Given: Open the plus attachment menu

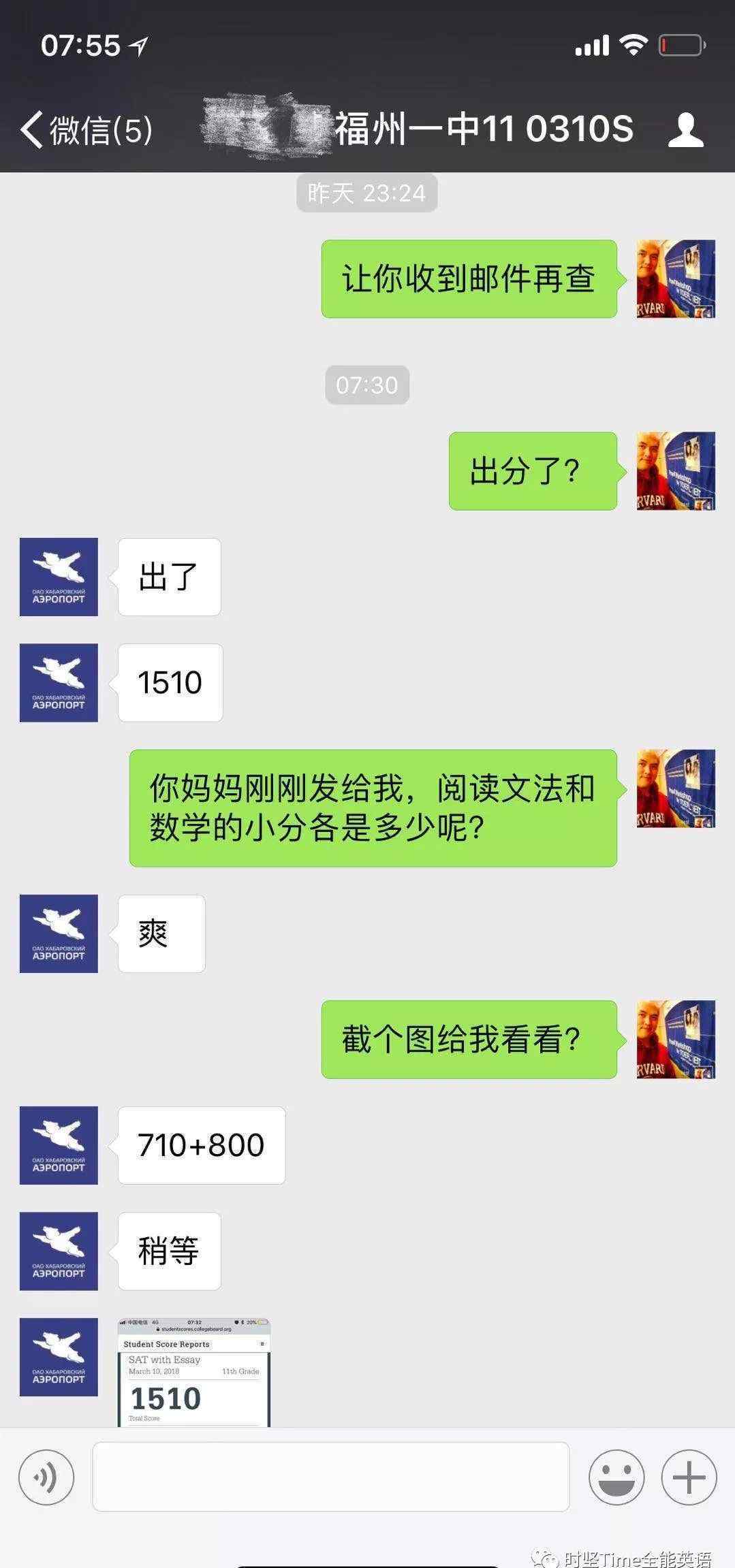Looking at the screenshot, I should (x=689, y=1477).
